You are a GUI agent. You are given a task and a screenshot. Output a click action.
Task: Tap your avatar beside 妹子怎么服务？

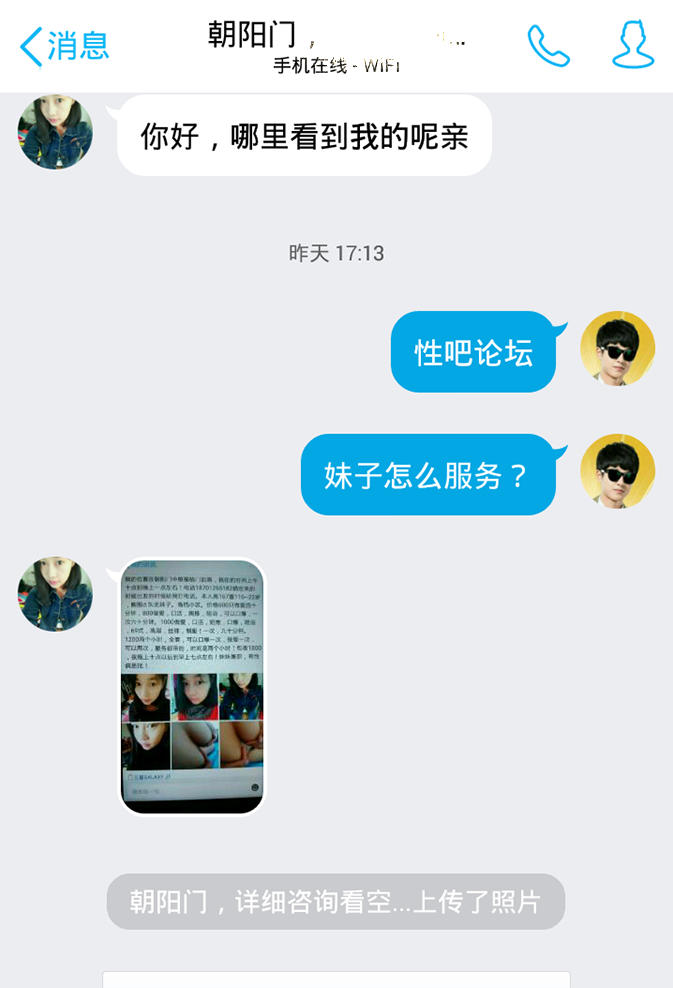(617, 471)
